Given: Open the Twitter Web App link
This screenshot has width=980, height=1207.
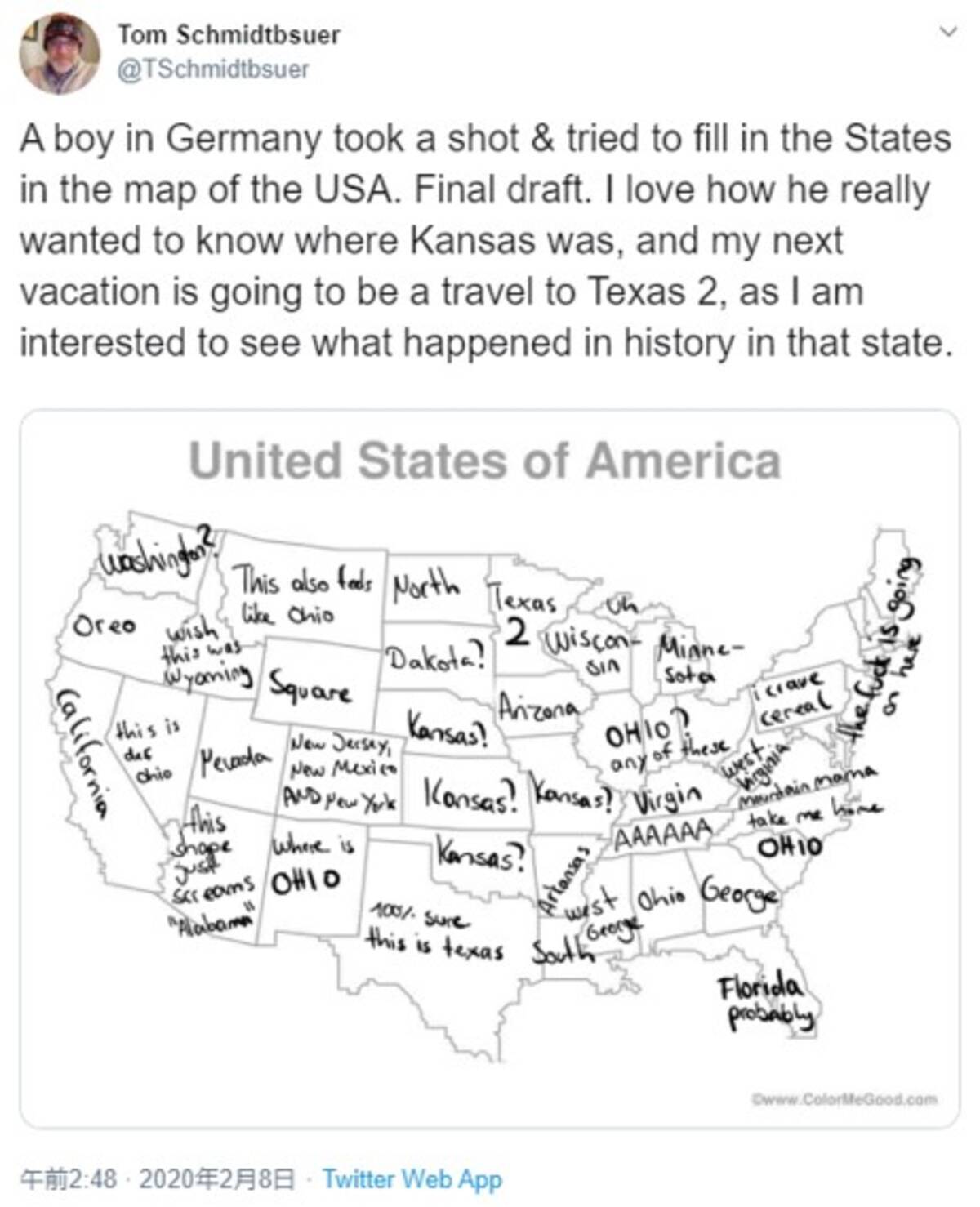Looking at the screenshot, I should point(412,1179).
